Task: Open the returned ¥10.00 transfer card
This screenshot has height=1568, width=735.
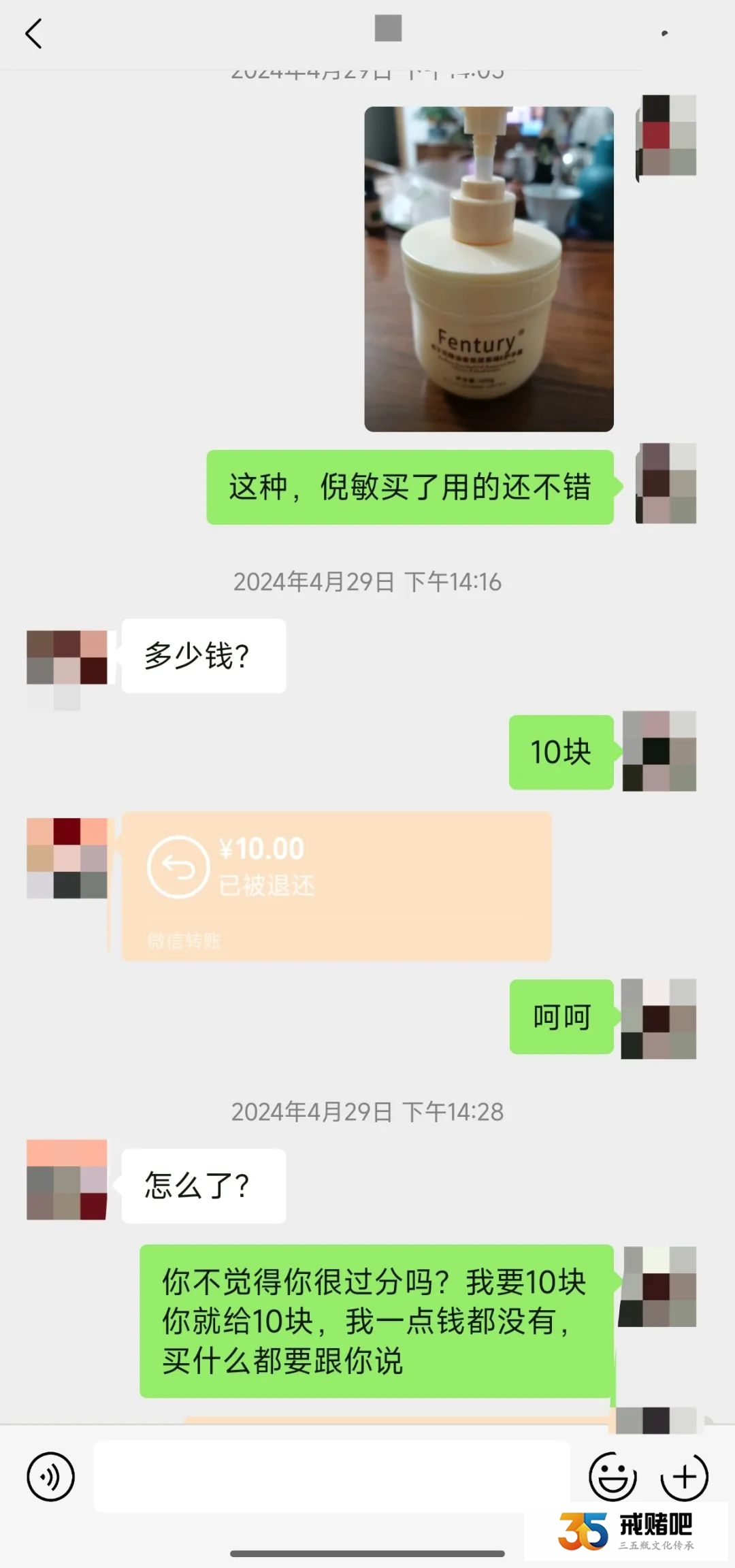Action: (336, 886)
